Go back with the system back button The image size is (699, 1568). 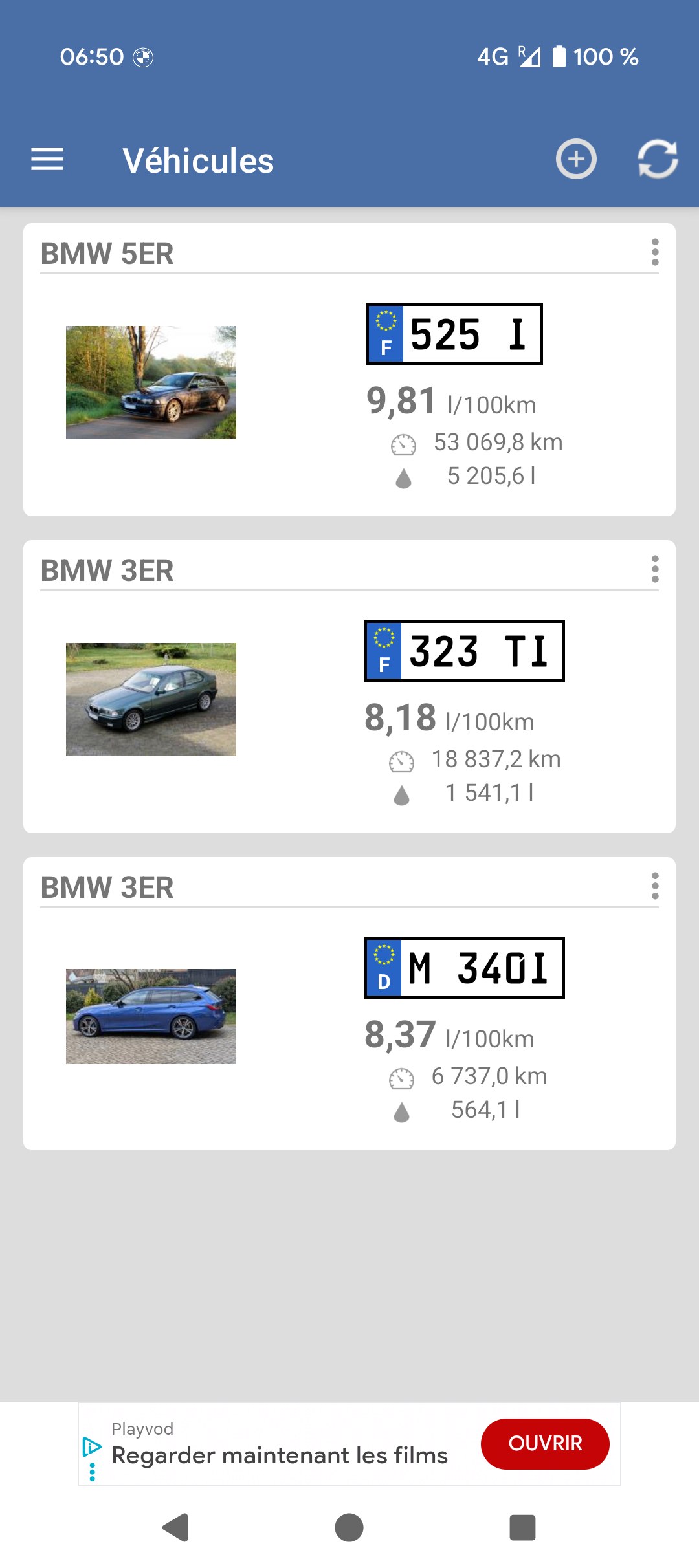(x=175, y=1527)
